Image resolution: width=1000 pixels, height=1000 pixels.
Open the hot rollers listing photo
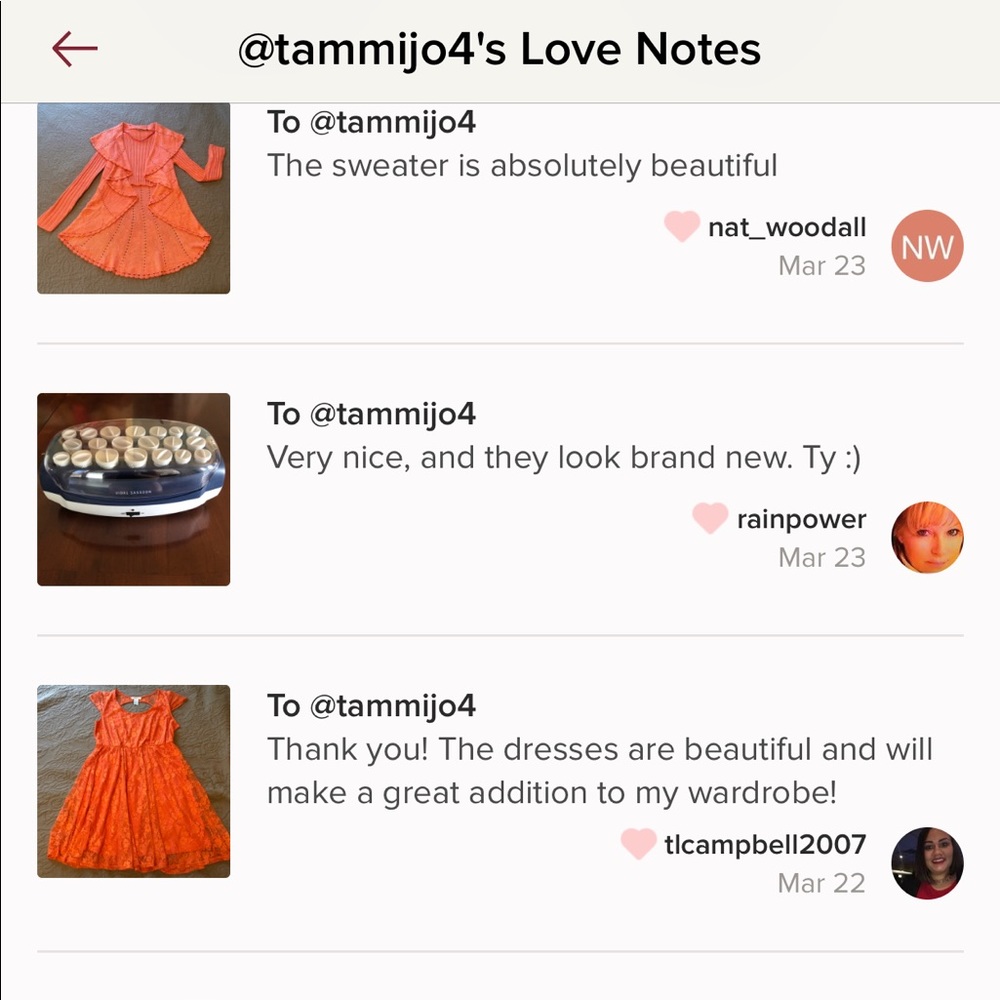click(x=133, y=489)
